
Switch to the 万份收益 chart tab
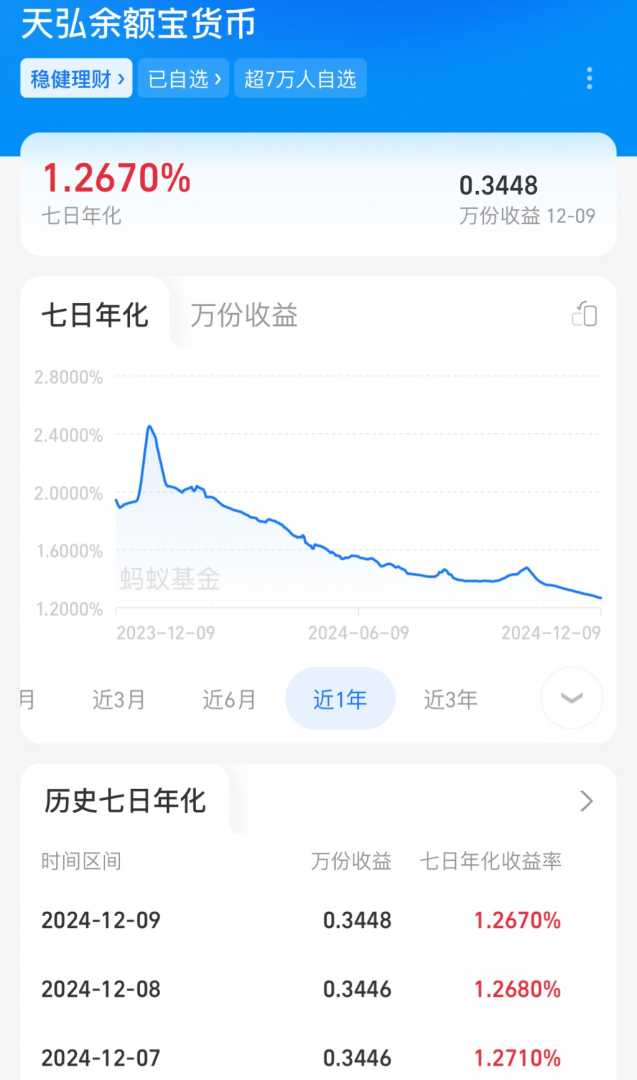(x=244, y=316)
